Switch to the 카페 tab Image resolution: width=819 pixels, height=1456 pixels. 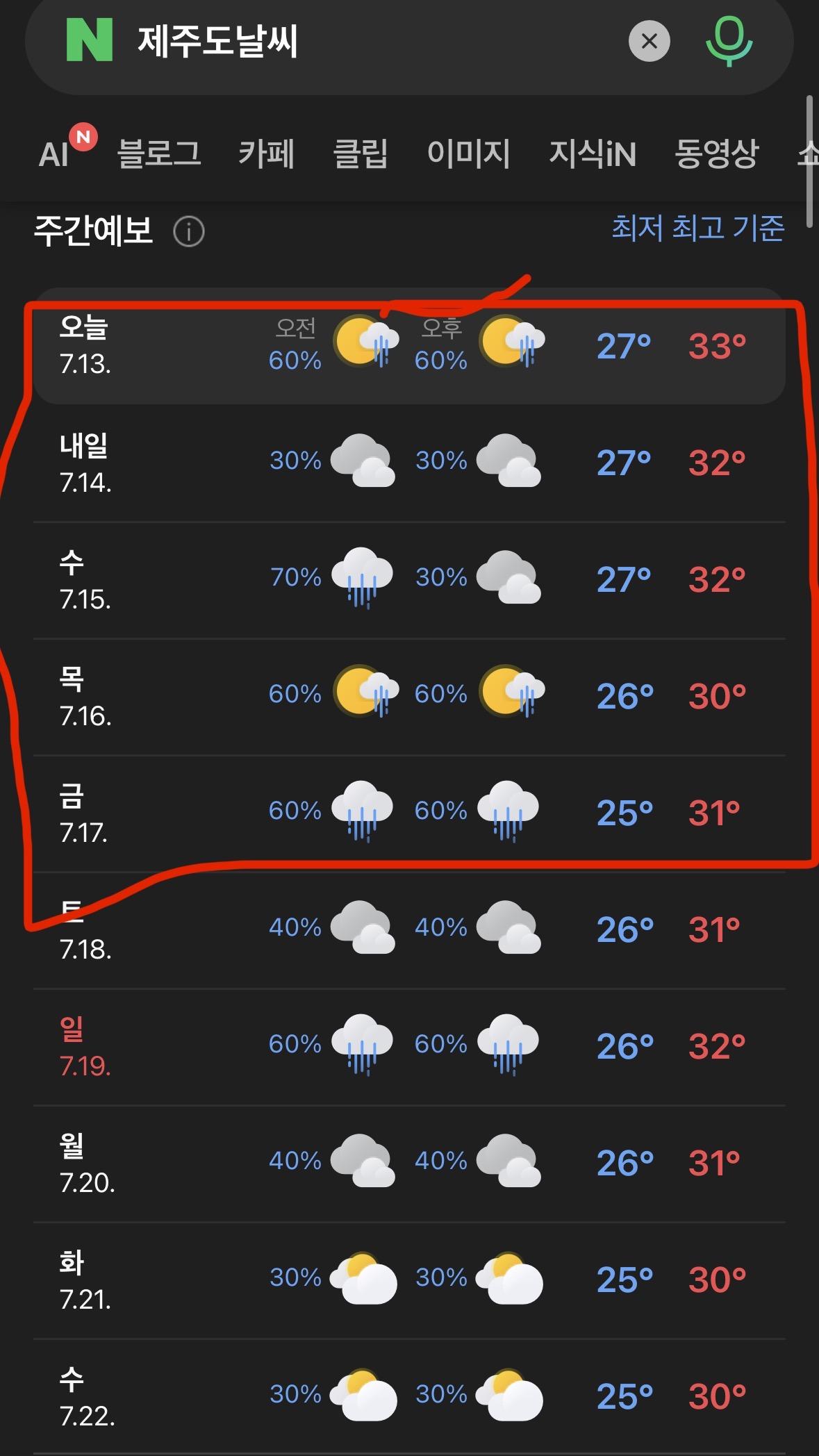(x=267, y=154)
